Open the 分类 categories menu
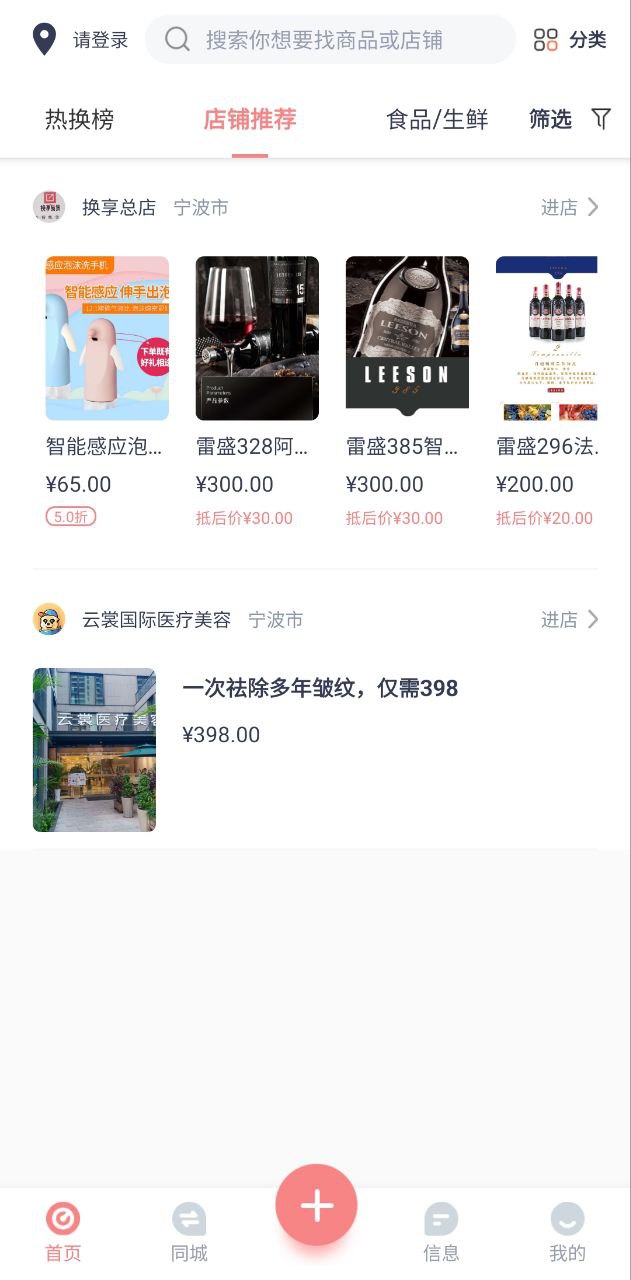Image resolution: width=631 pixels, height=1280 pixels. click(570, 40)
